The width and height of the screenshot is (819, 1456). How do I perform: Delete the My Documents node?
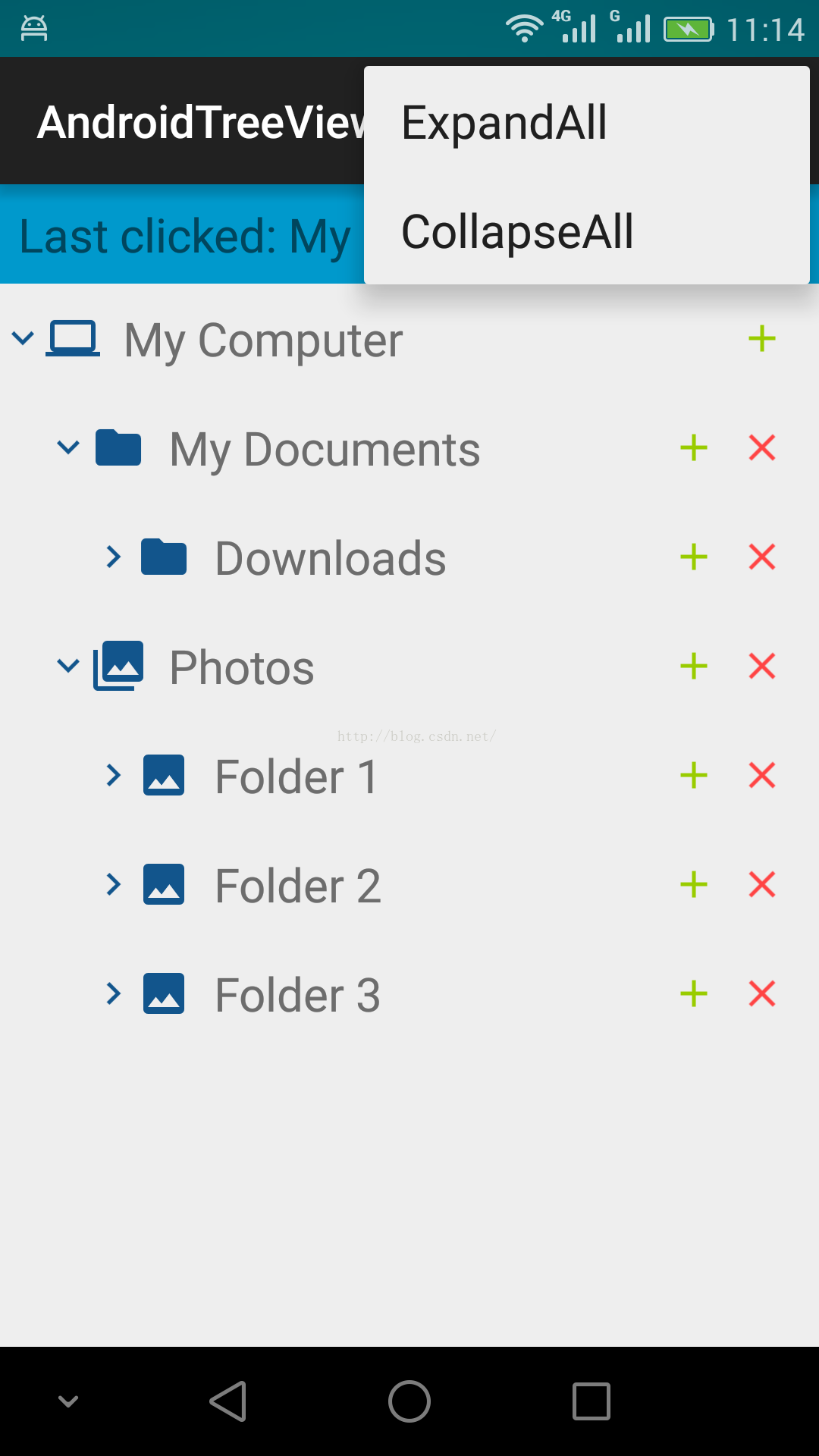(x=761, y=448)
